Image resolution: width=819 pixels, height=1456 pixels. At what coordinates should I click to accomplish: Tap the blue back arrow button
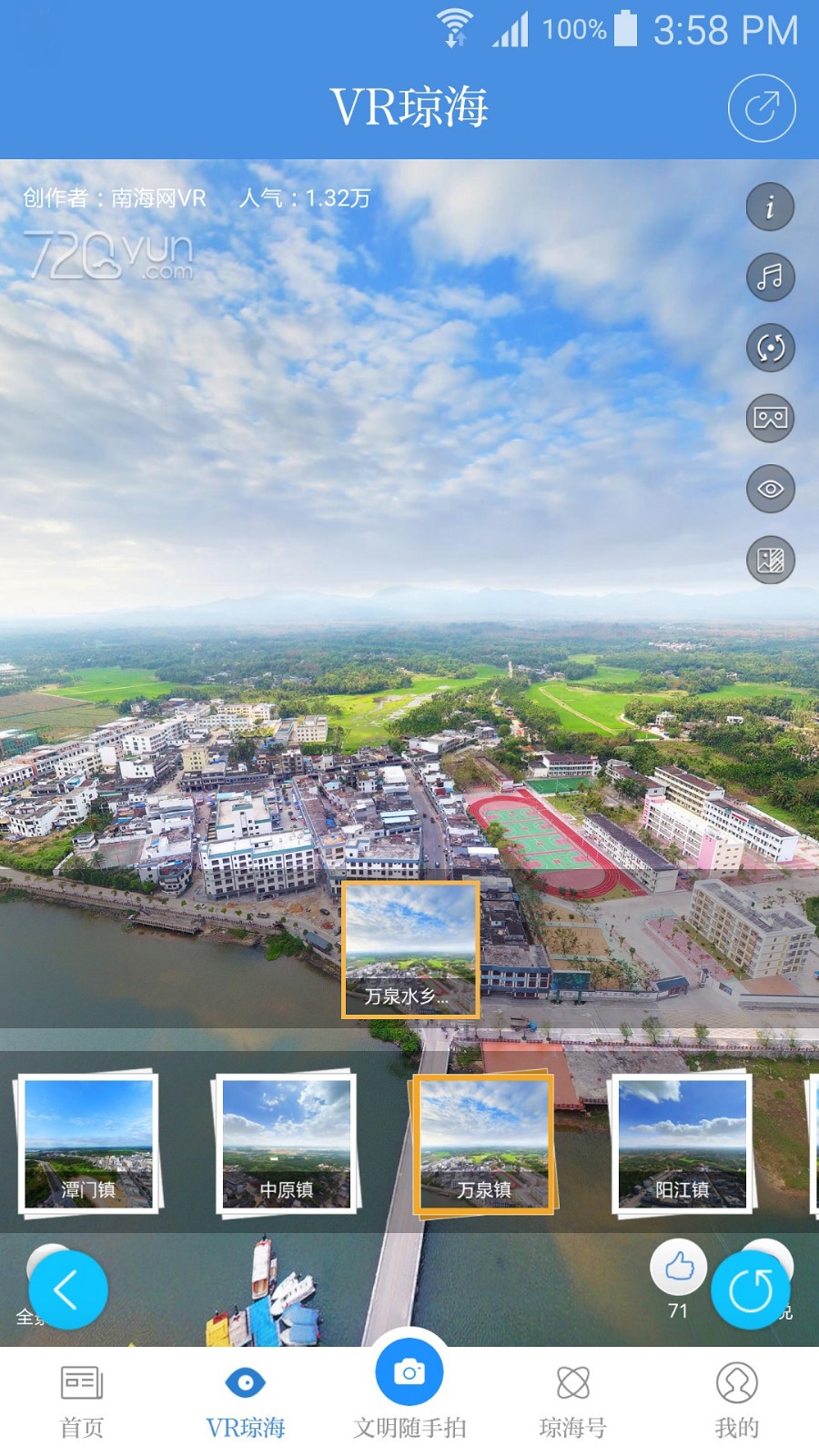point(67,1289)
